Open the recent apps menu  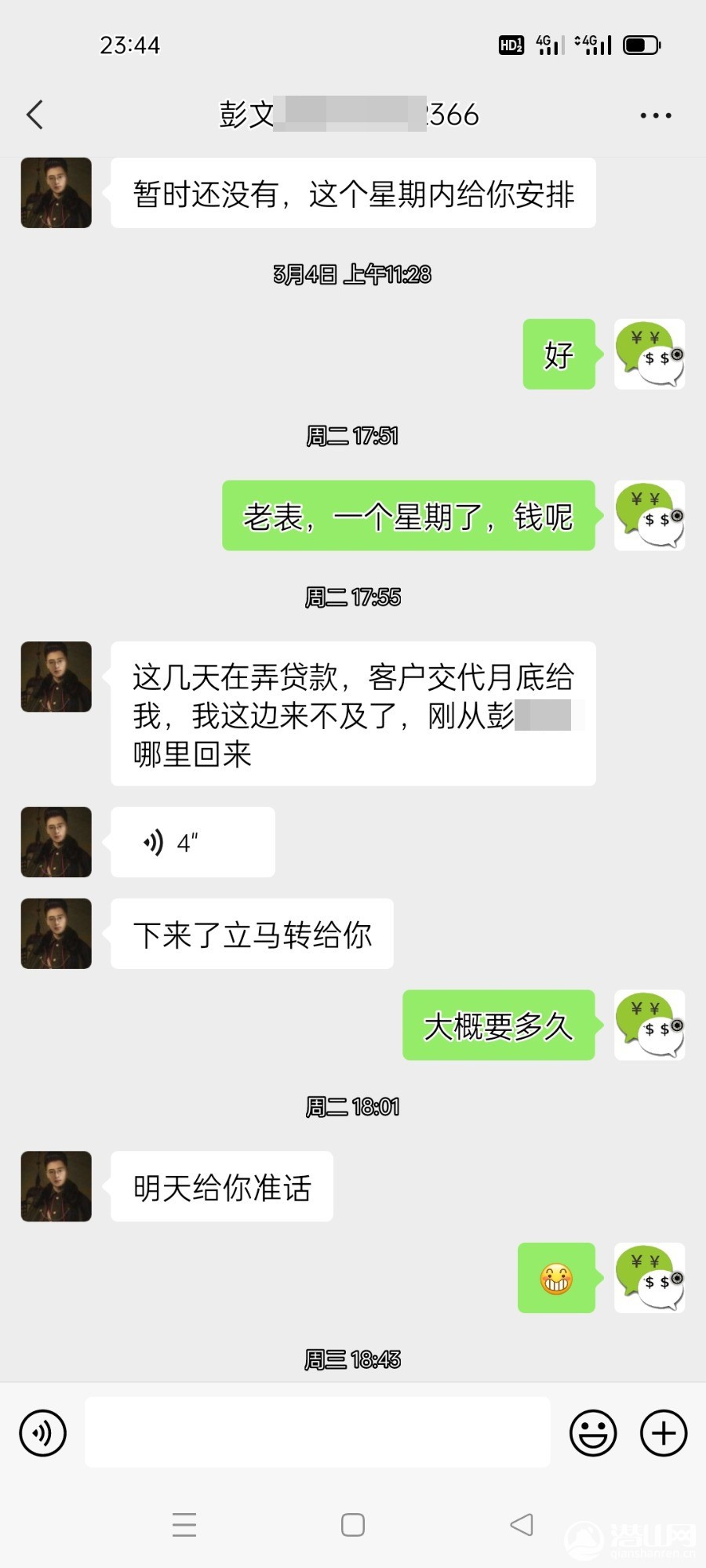(184, 1524)
